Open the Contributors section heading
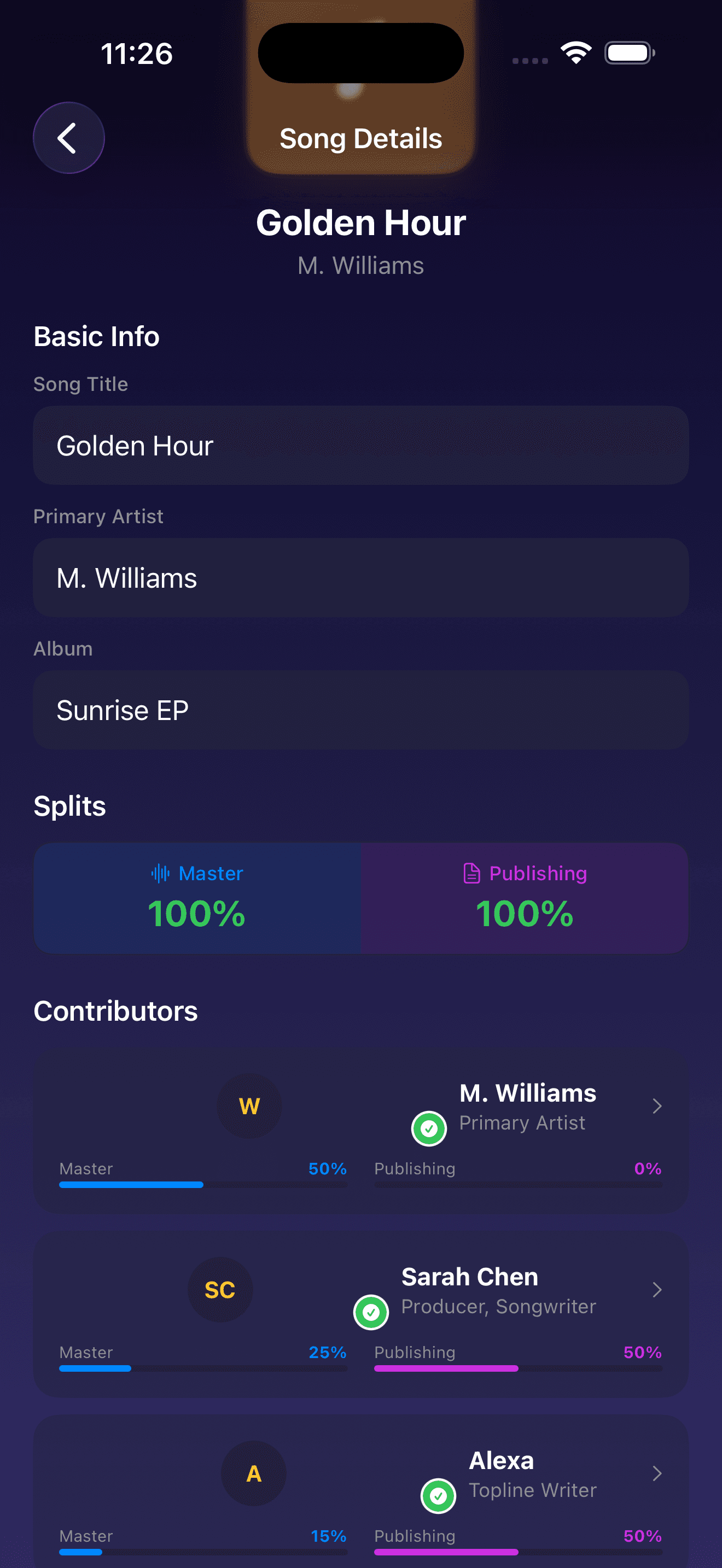 click(x=115, y=1010)
